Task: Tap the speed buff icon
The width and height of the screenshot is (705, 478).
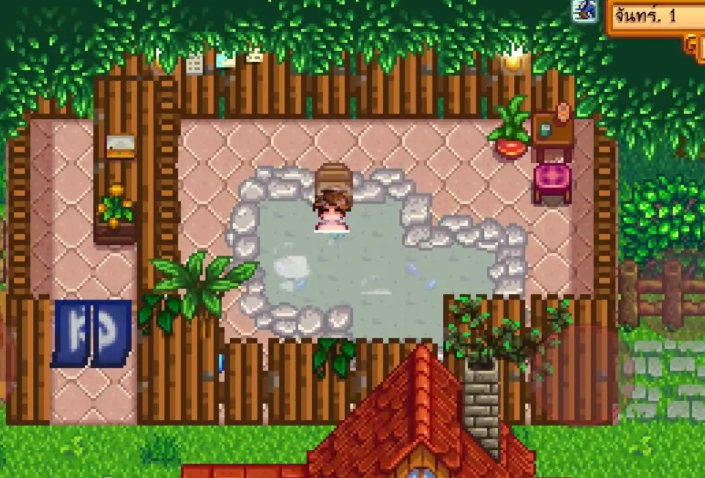Action: (x=584, y=11)
